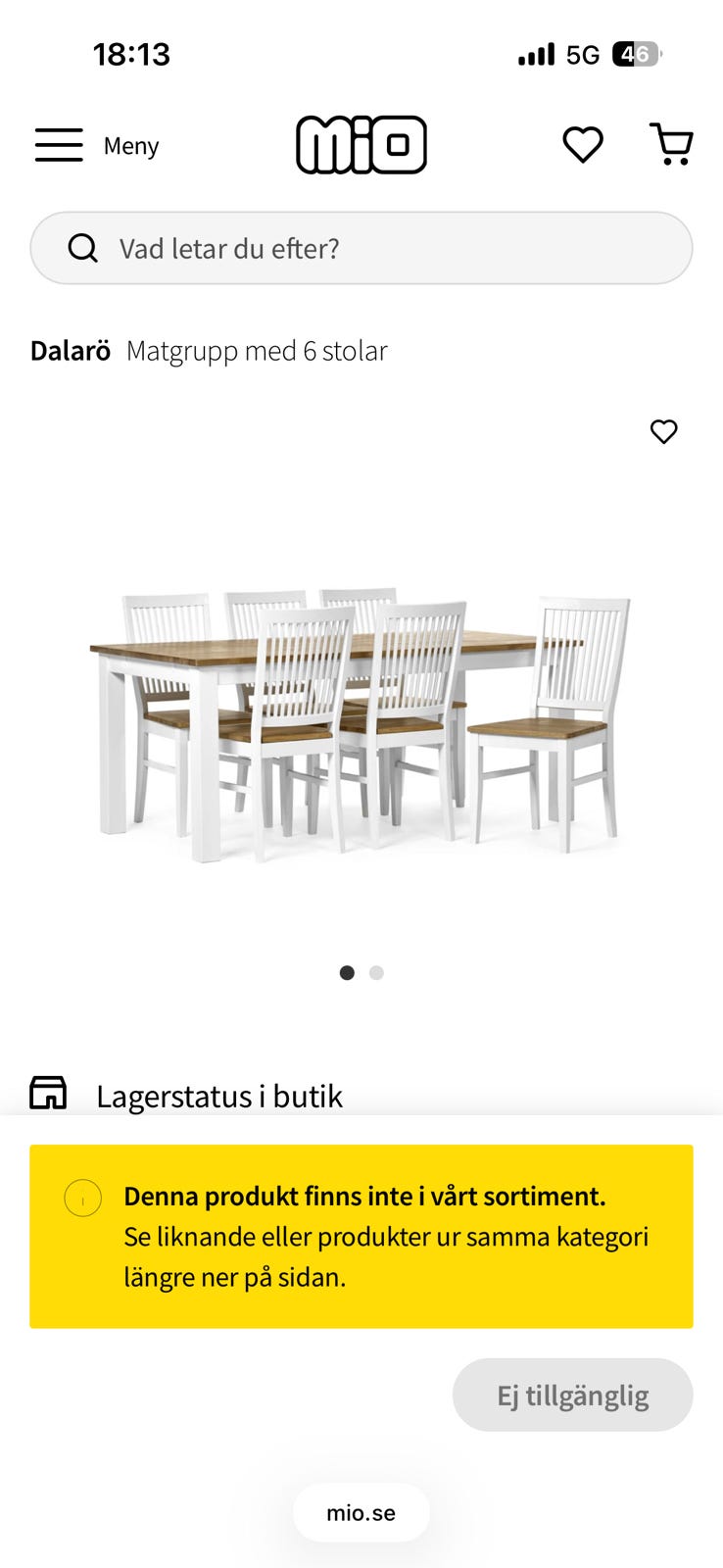723x1568 pixels.
Task: Click the Mio logo
Action: click(x=361, y=144)
